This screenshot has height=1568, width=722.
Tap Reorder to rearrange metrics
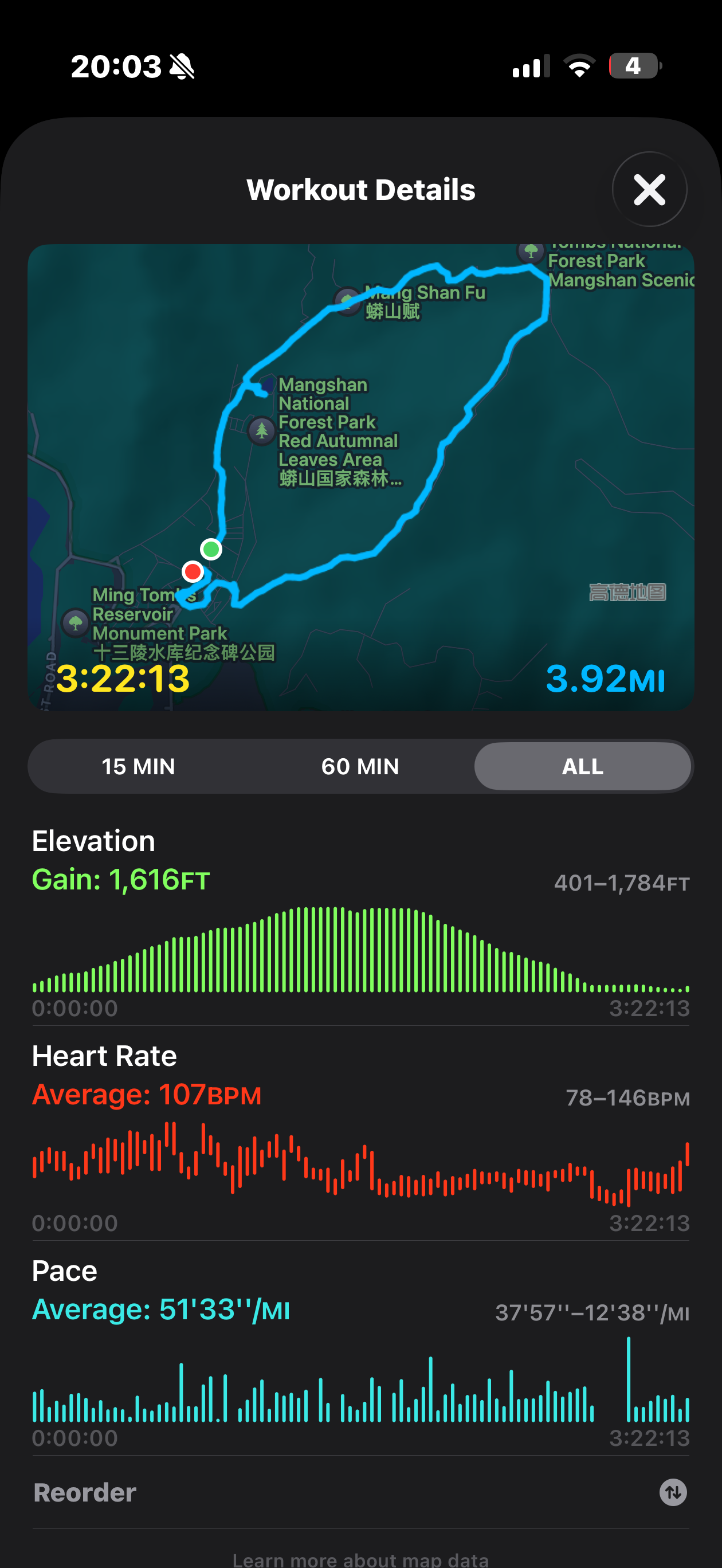[85, 1492]
